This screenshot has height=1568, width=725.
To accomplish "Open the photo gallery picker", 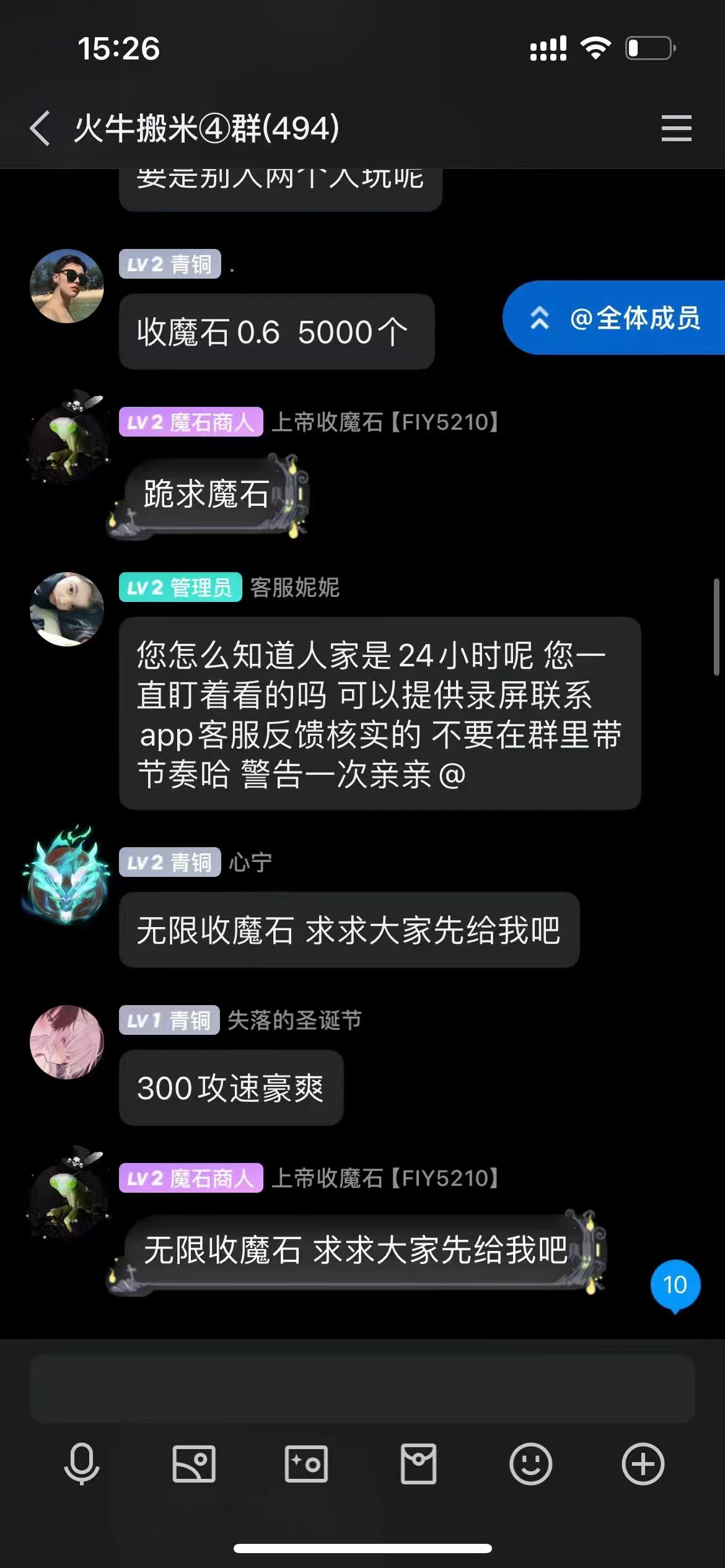I will [x=194, y=1464].
